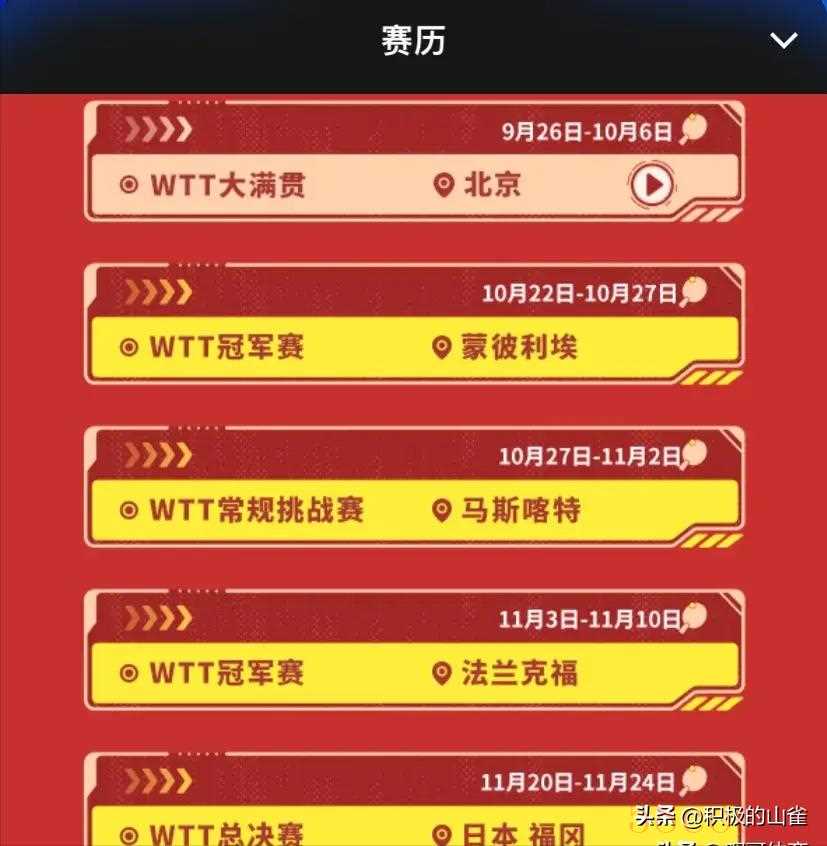The height and width of the screenshot is (846, 827).
Task: Play the WTT大满贯 北京 event video
Action: pyautogui.click(x=651, y=184)
